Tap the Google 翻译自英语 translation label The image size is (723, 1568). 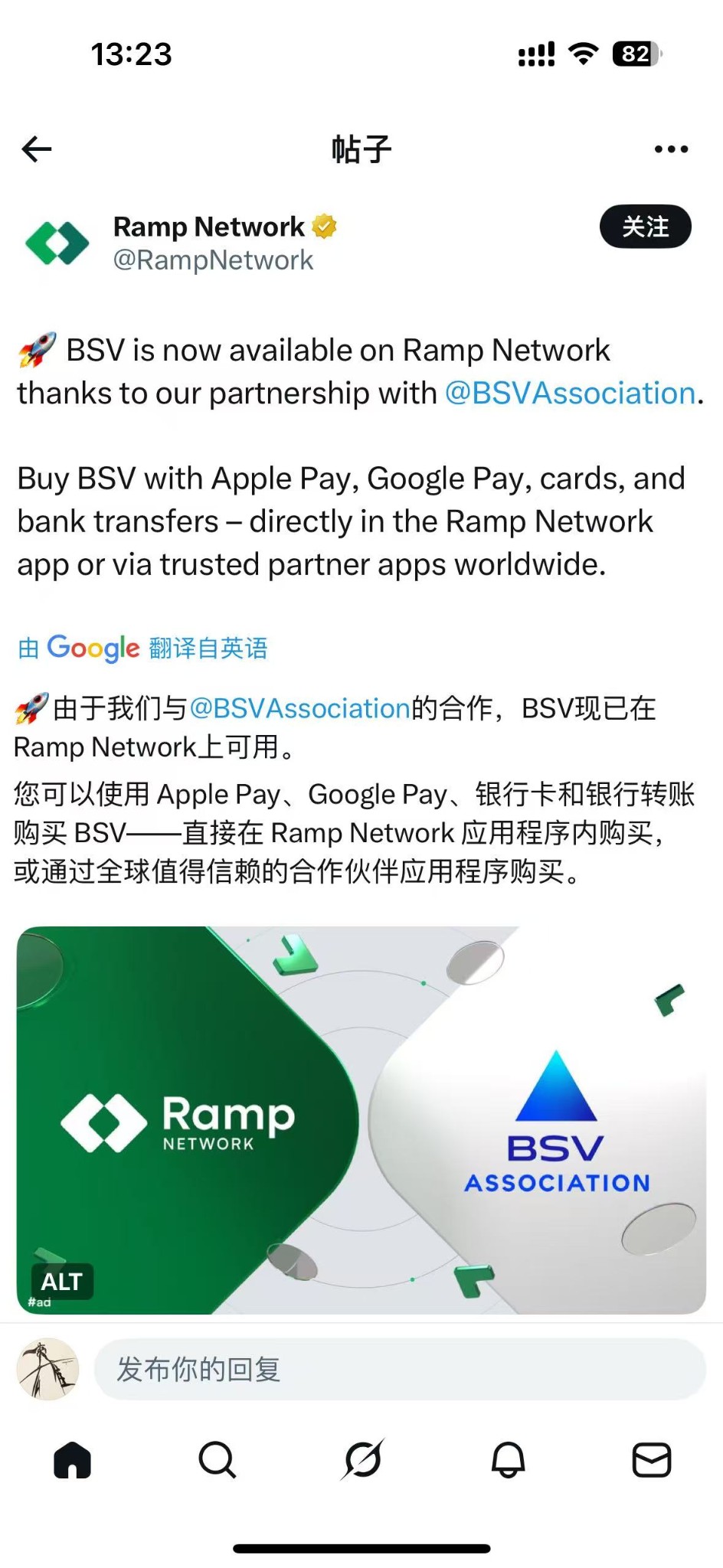click(143, 648)
